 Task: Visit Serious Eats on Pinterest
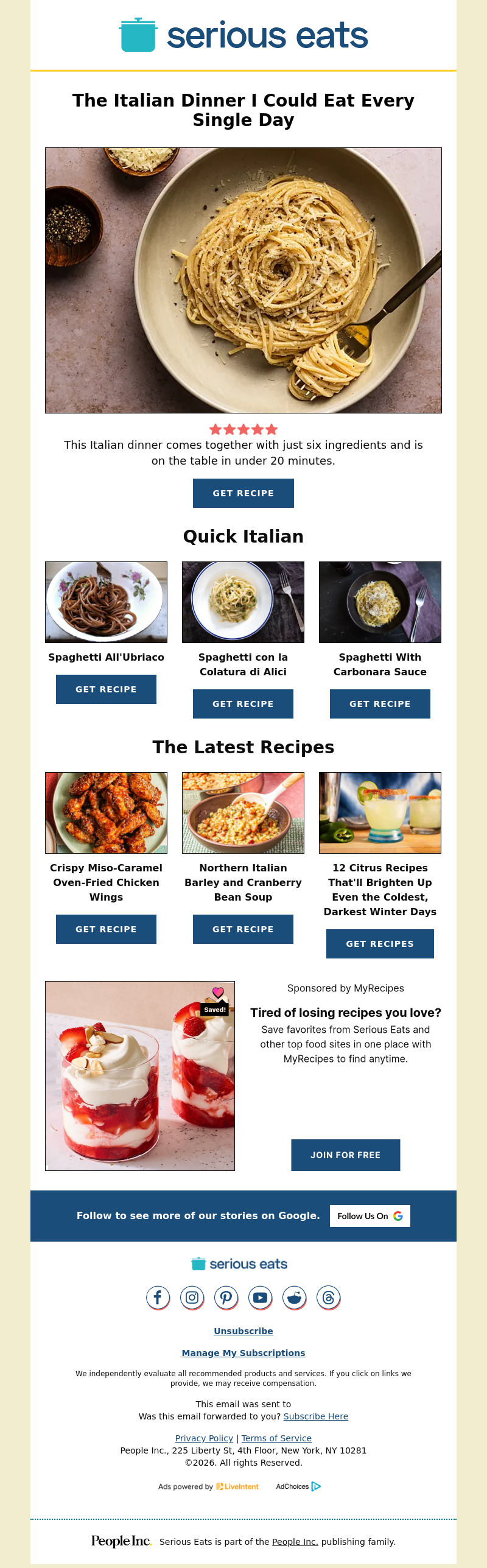(x=226, y=1298)
